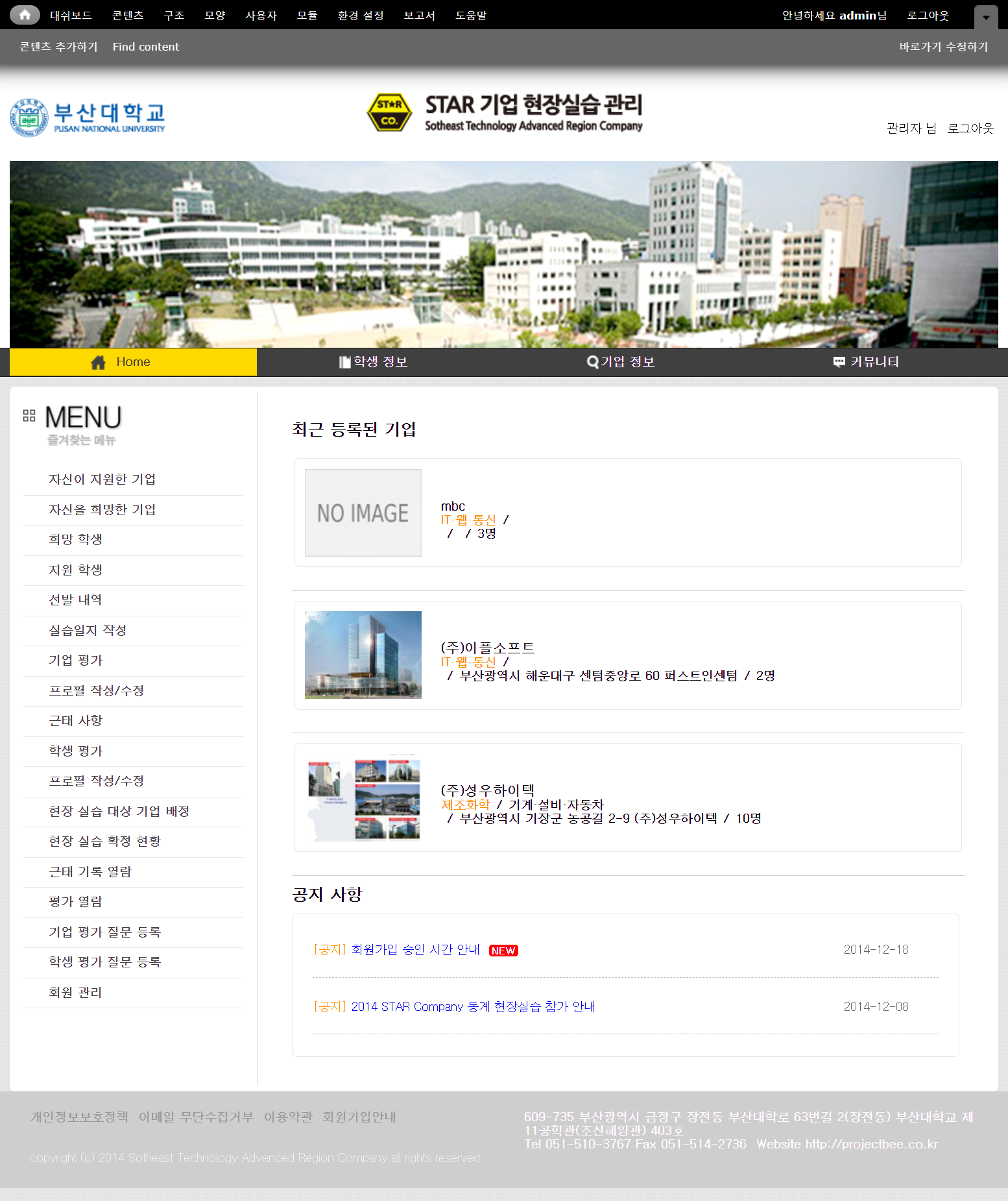The width and height of the screenshot is (1008, 1201).
Task: Open 2014 STAR Company 동계 현장실습 notice
Action: click(x=473, y=1006)
